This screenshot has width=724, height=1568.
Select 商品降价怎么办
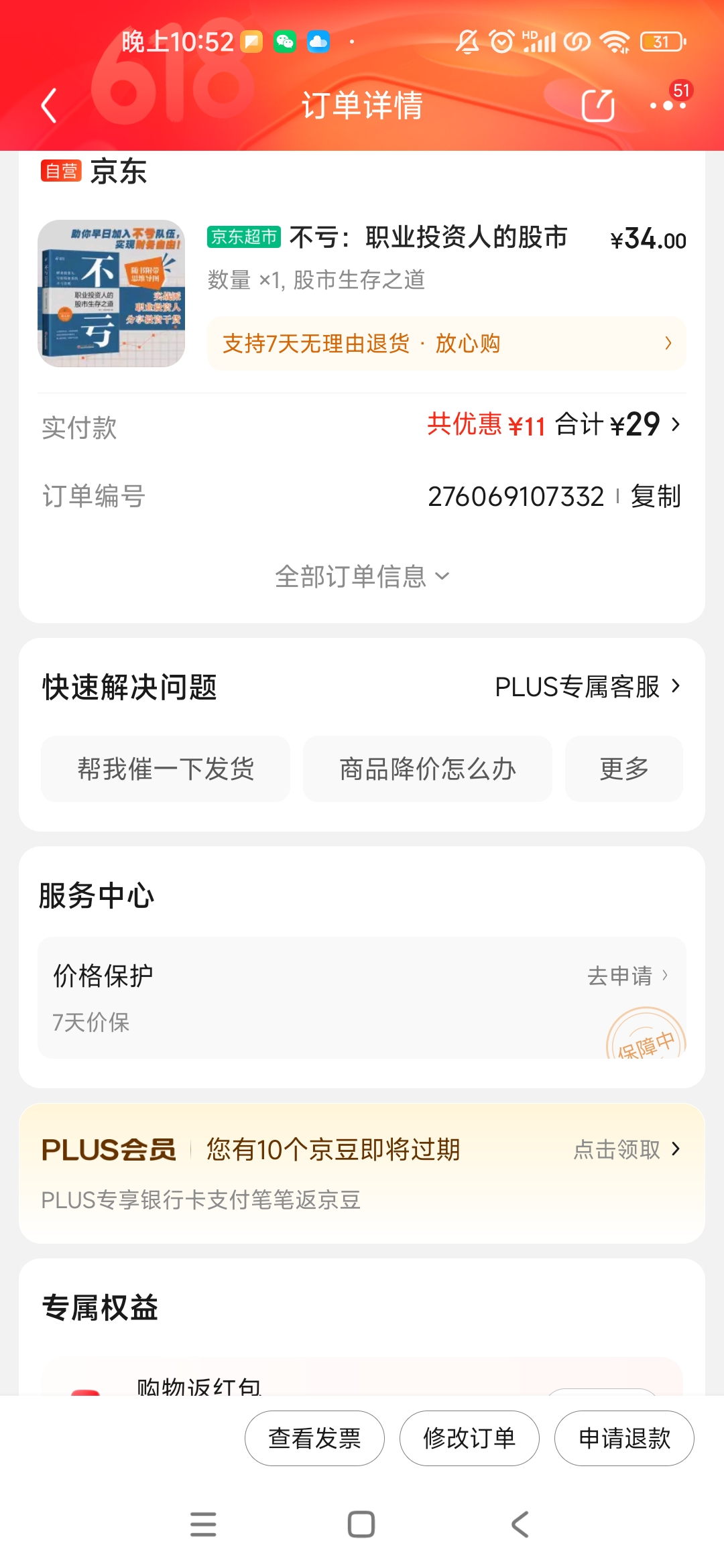(x=428, y=769)
